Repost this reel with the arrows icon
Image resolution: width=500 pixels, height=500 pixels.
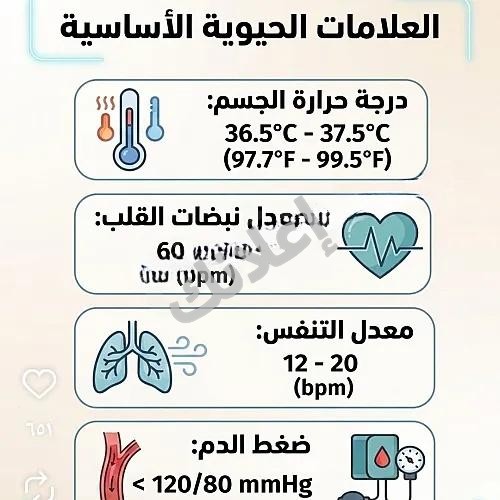(x=39, y=487)
